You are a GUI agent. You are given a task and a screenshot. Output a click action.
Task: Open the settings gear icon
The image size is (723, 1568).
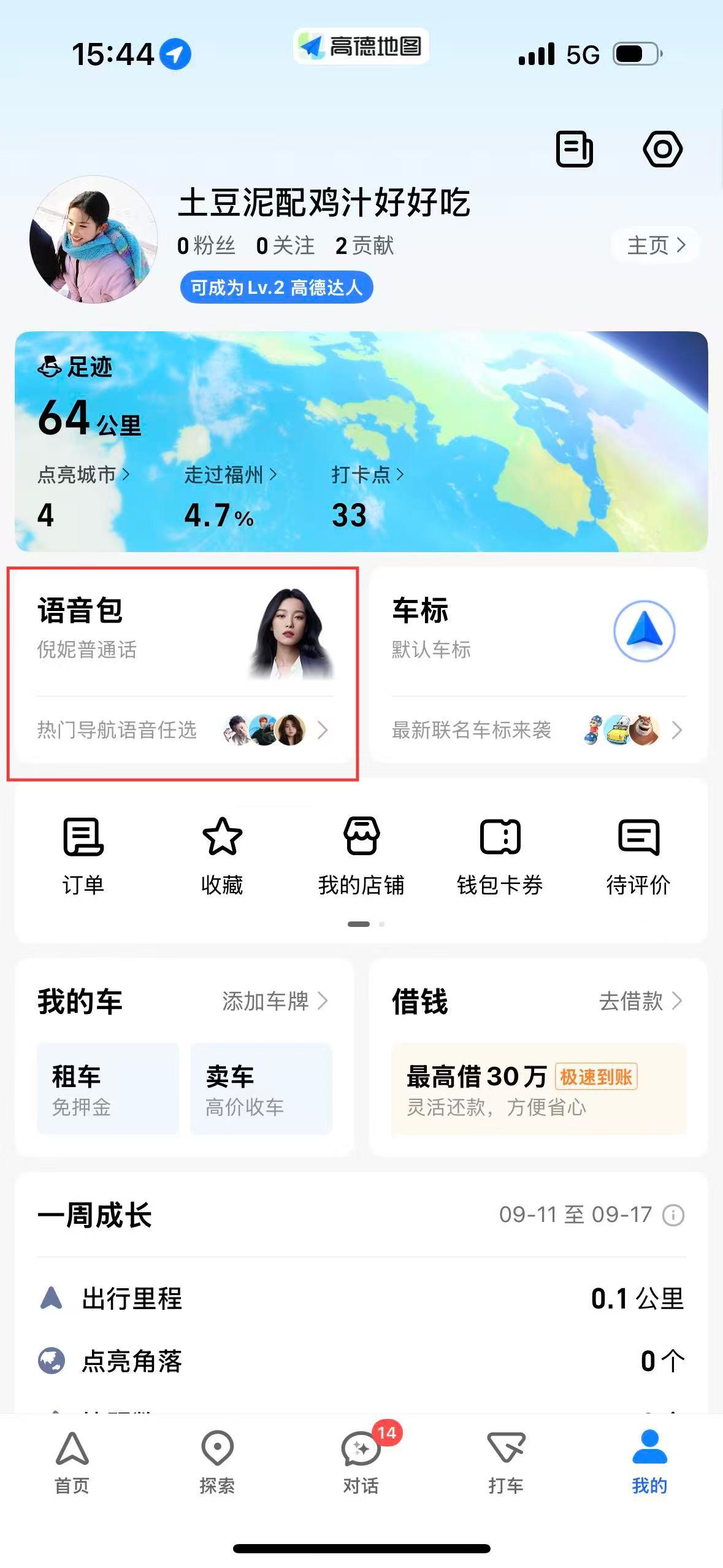point(662,149)
